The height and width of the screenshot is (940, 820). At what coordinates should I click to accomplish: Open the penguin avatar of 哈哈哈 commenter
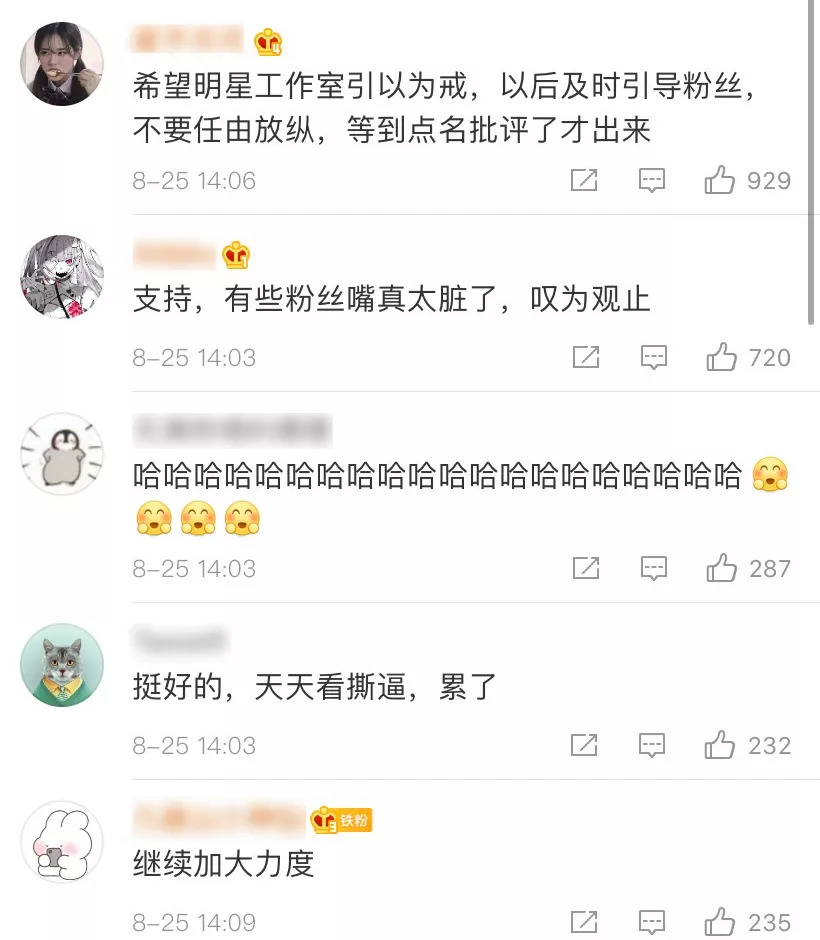coord(62,453)
